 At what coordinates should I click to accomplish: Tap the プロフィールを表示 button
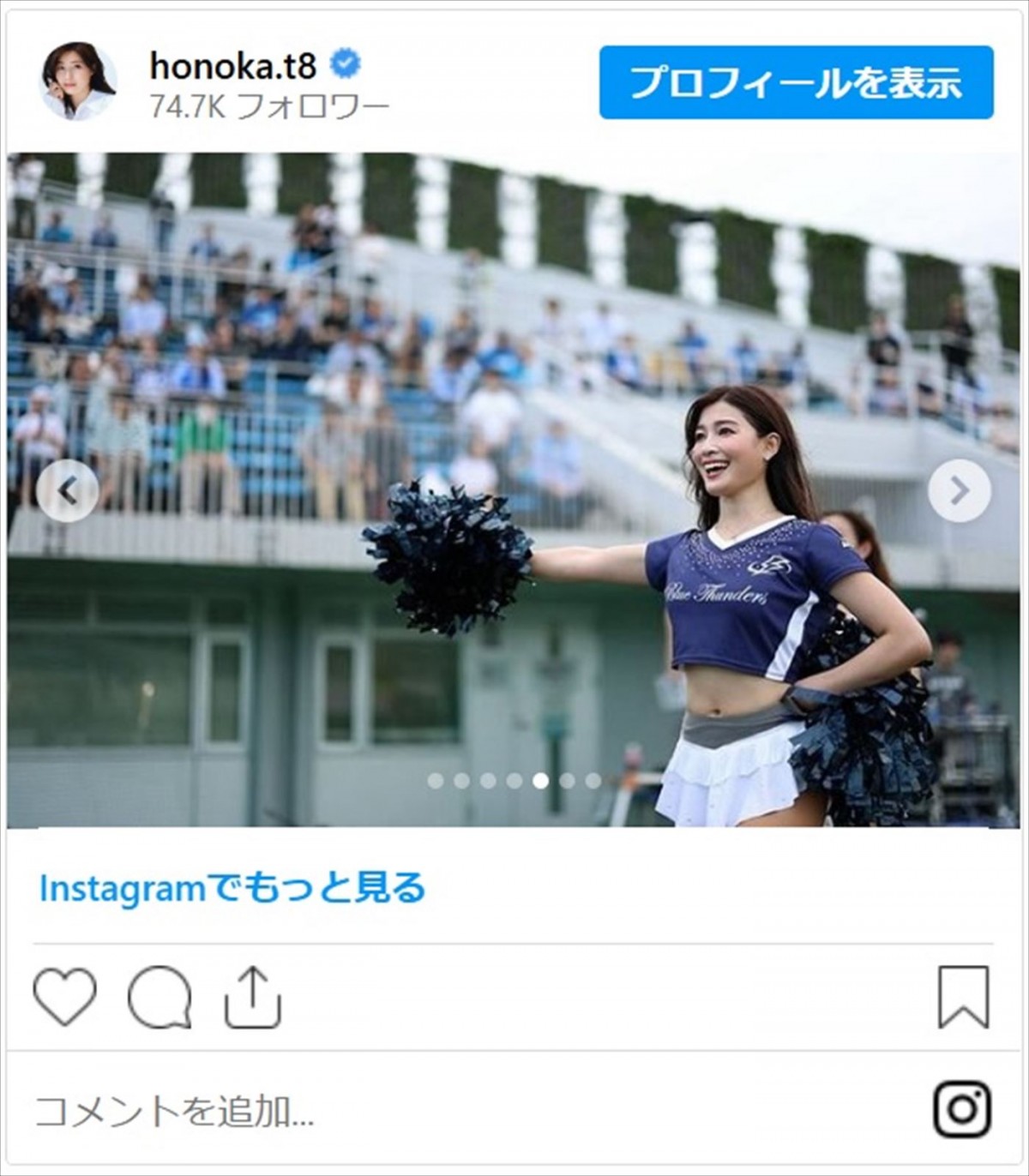tap(796, 82)
